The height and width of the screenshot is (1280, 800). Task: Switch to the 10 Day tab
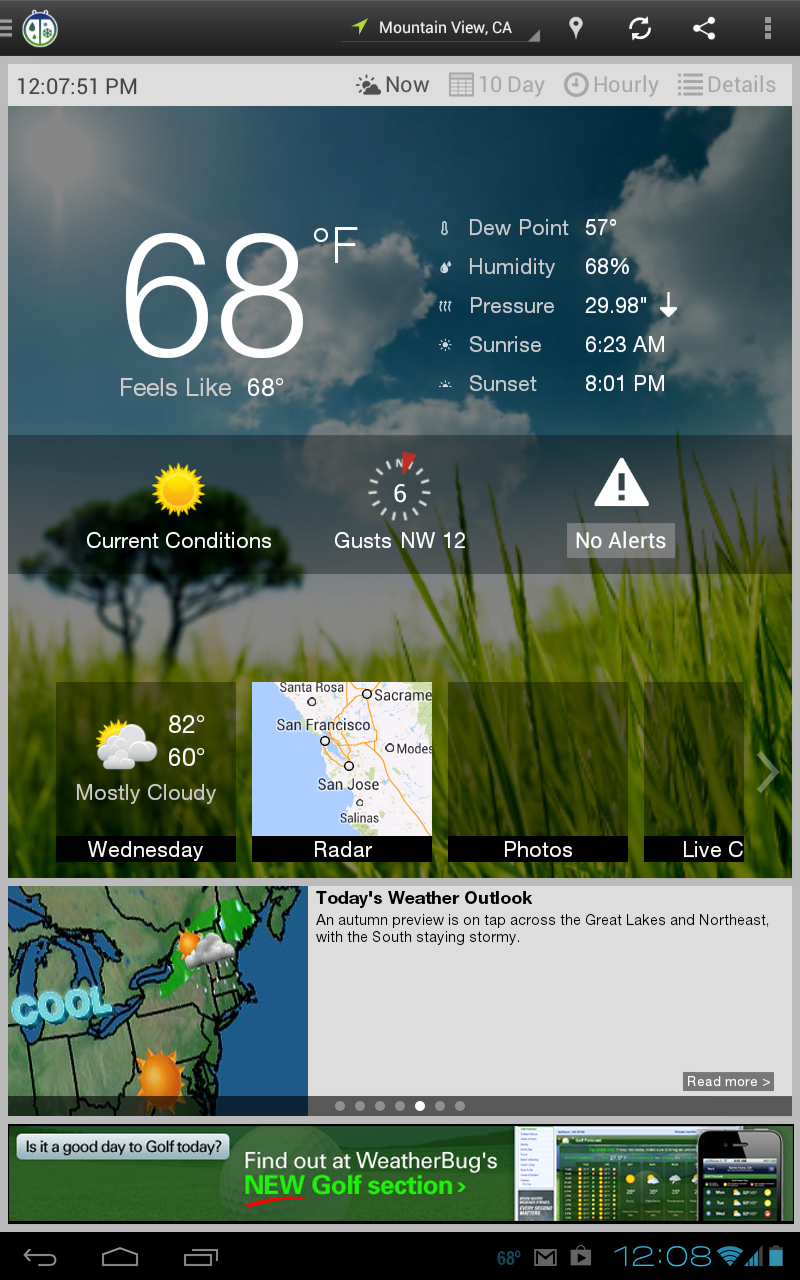point(496,85)
